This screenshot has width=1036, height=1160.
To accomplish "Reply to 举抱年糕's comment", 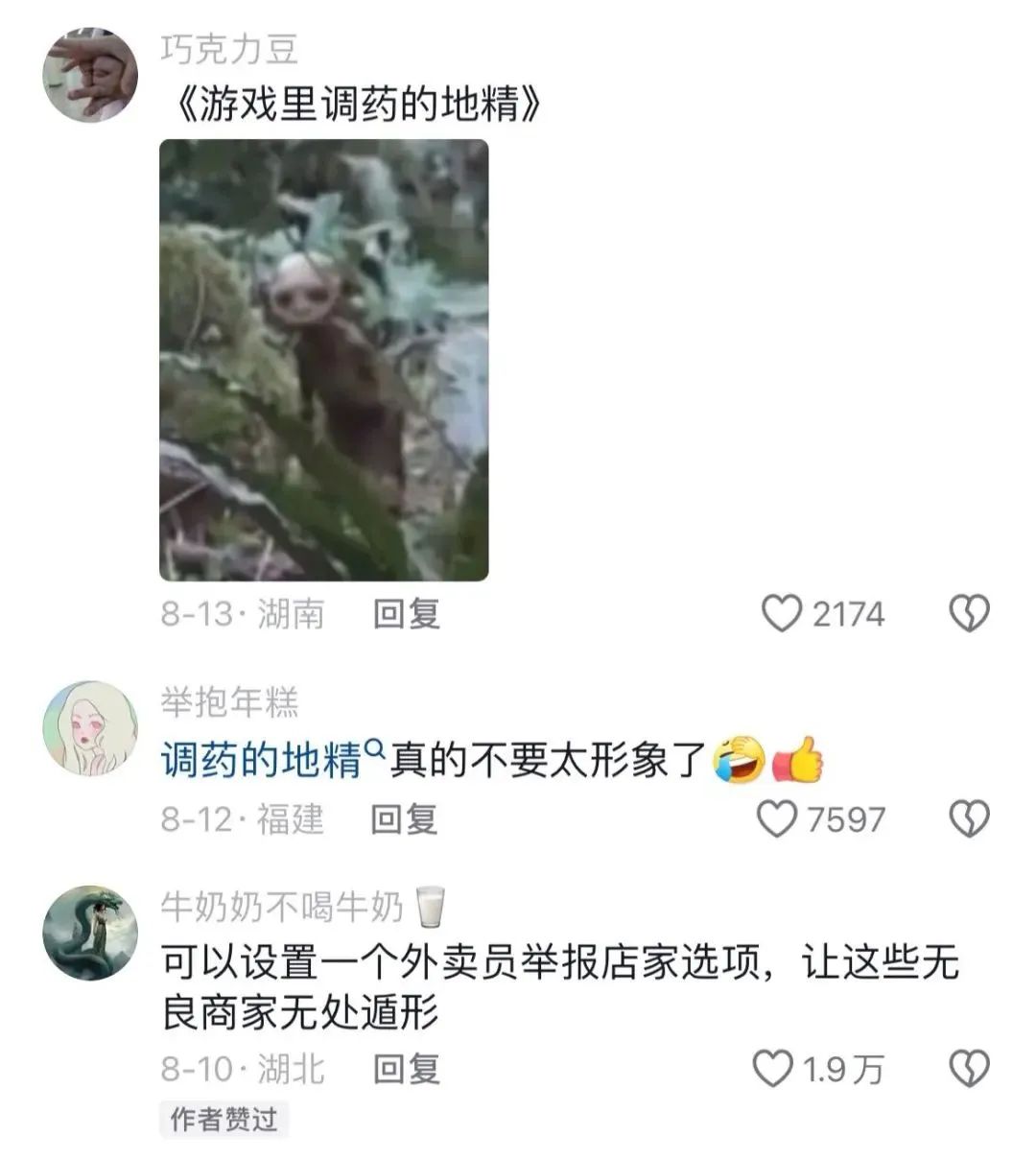I will click(x=404, y=819).
